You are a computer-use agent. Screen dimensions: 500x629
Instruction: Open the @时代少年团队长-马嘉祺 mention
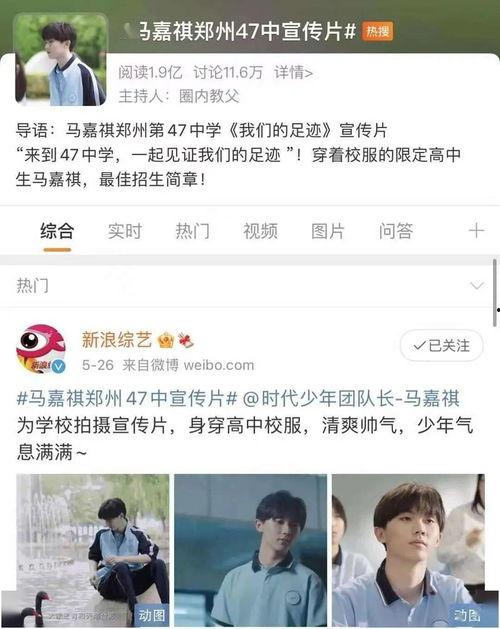[x=351, y=398]
